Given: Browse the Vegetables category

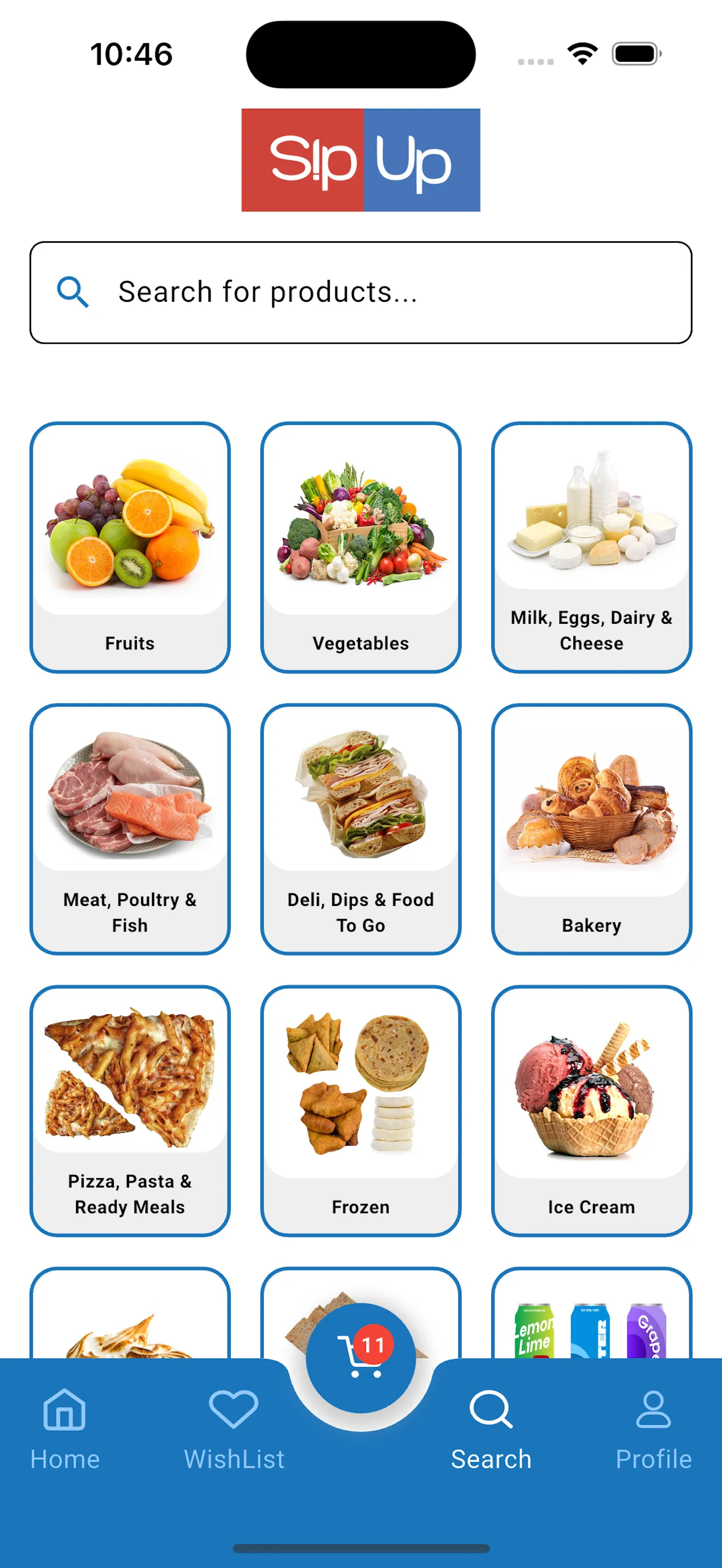Looking at the screenshot, I should [360, 547].
